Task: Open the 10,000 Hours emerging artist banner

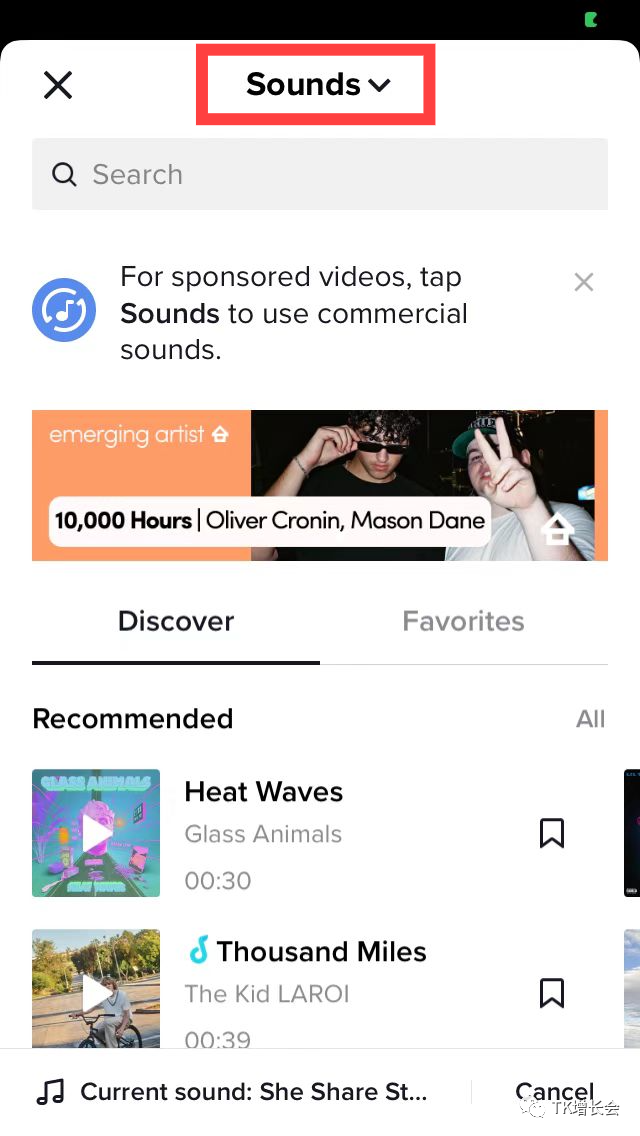Action: [320, 485]
